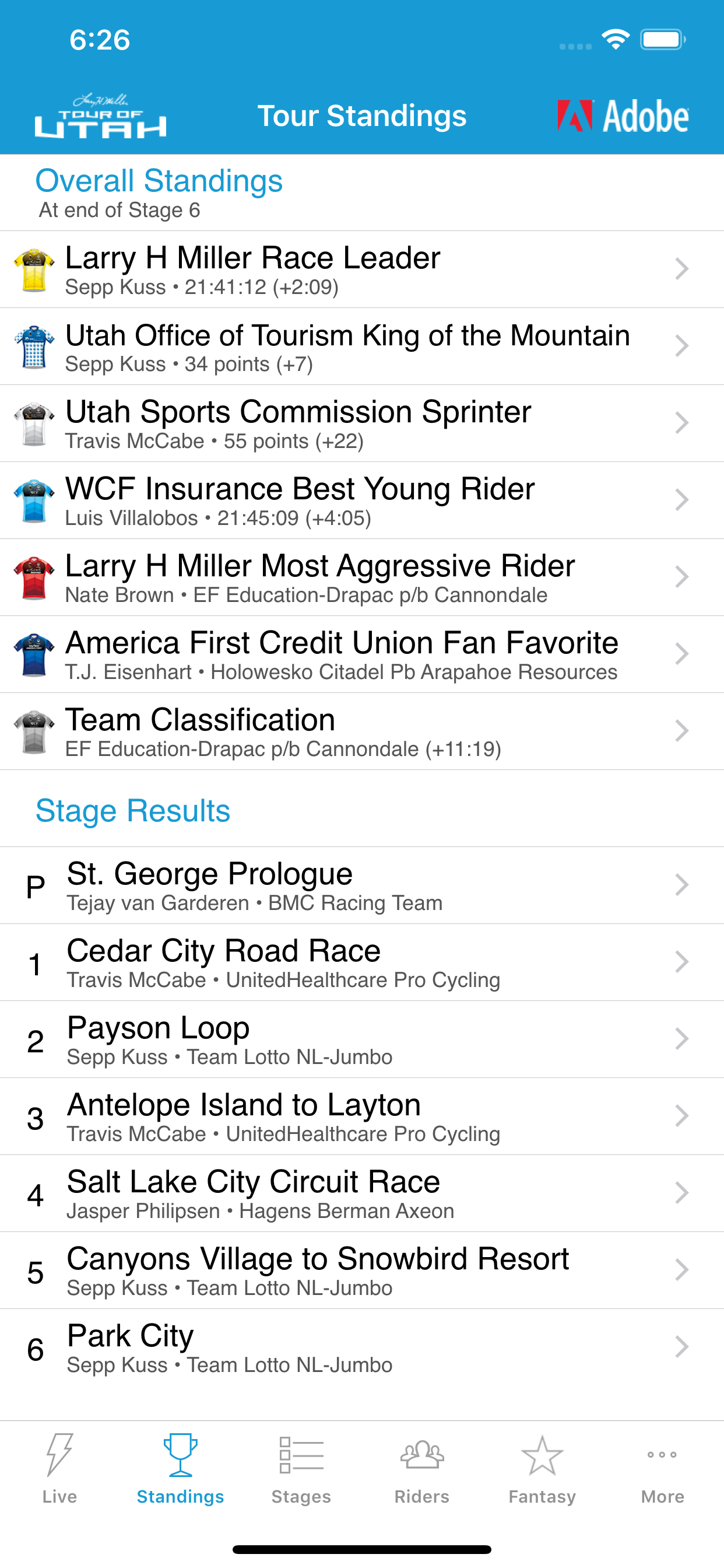Viewport: 724px width, 1568px height.
Task: Select the Standings tab
Action: point(180,1468)
